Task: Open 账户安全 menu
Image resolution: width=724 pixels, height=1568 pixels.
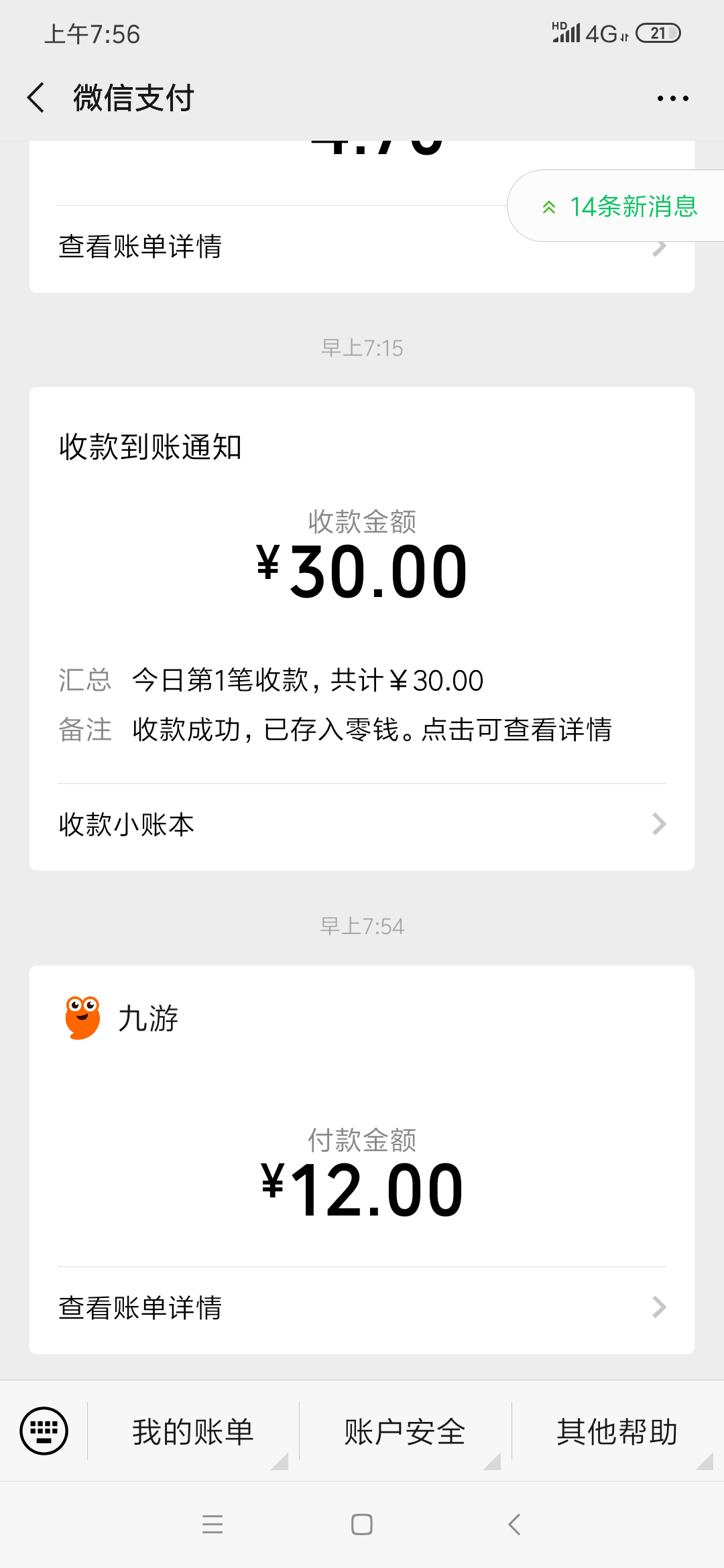Action: coord(405,1432)
